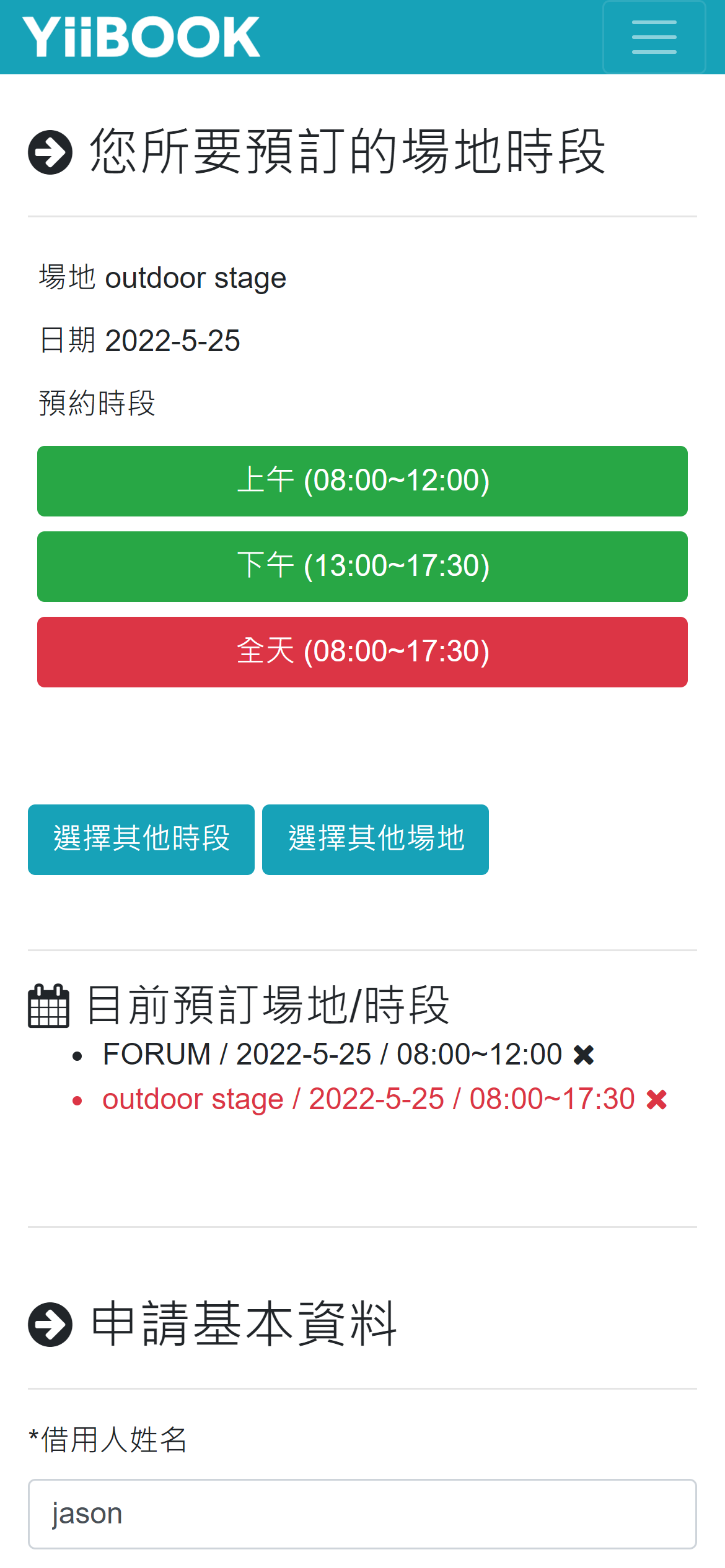The height and width of the screenshot is (1568, 725).
Task: Remove the FORUM 08:00~12:00 booking
Action: pos(584,1055)
